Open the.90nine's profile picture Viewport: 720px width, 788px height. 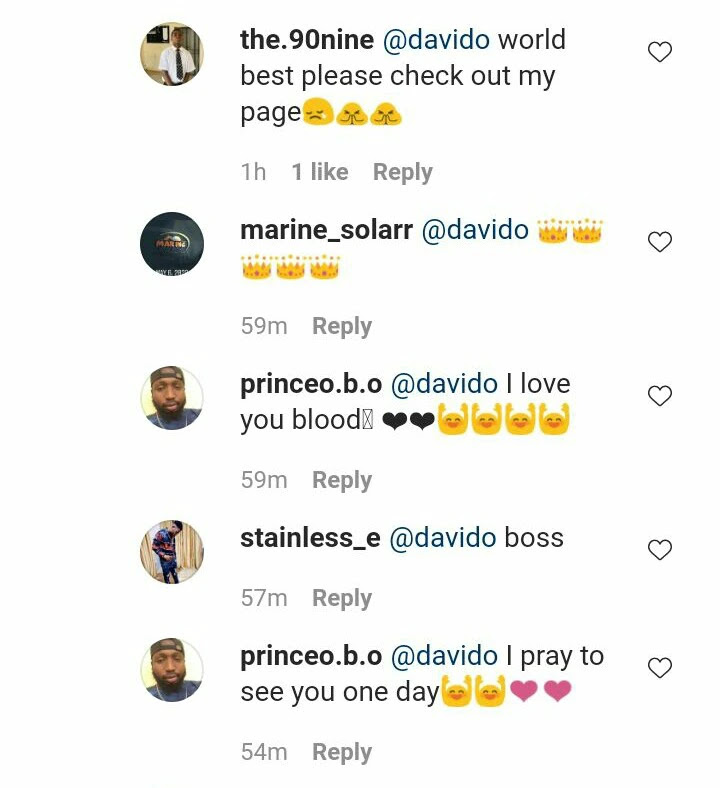point(172,54)
